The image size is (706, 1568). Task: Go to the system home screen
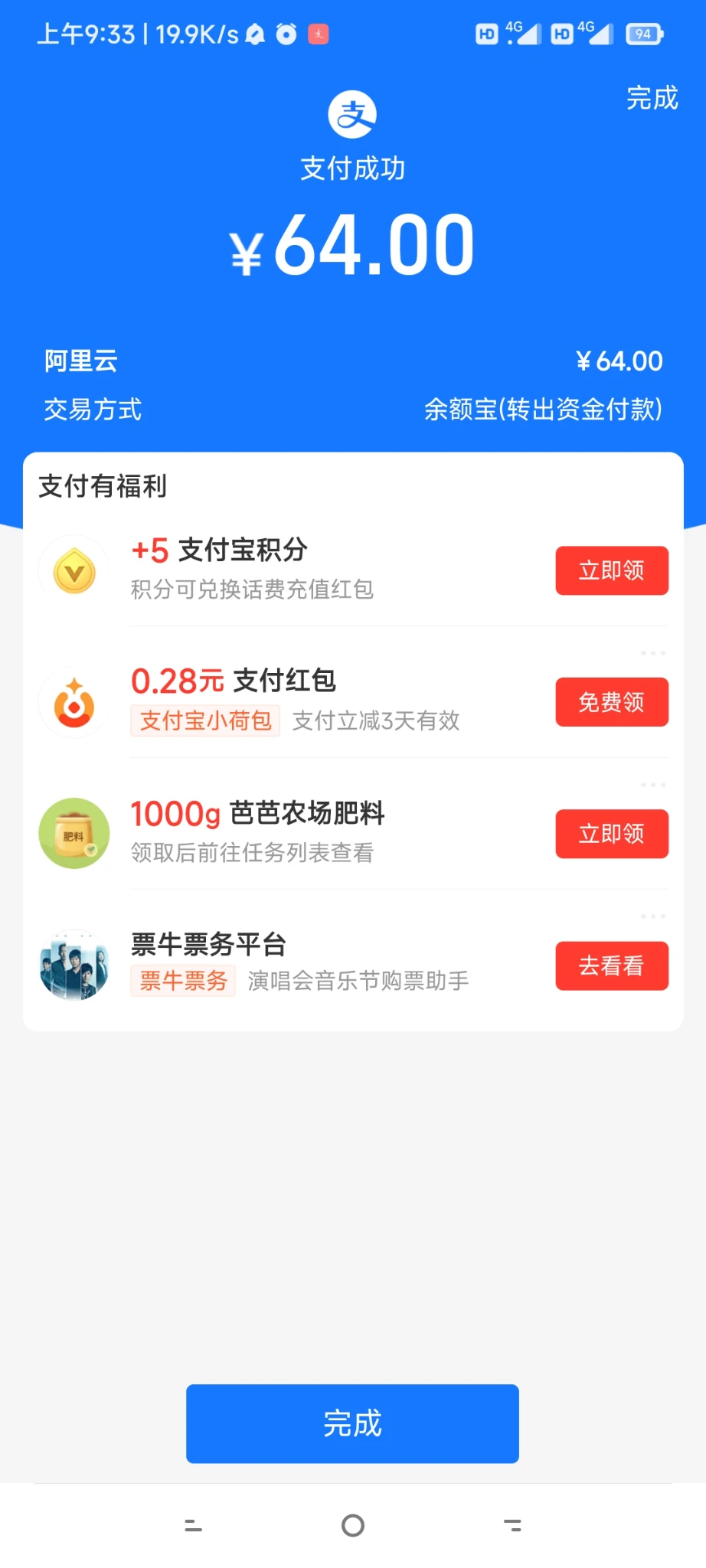pos(353,1526)
